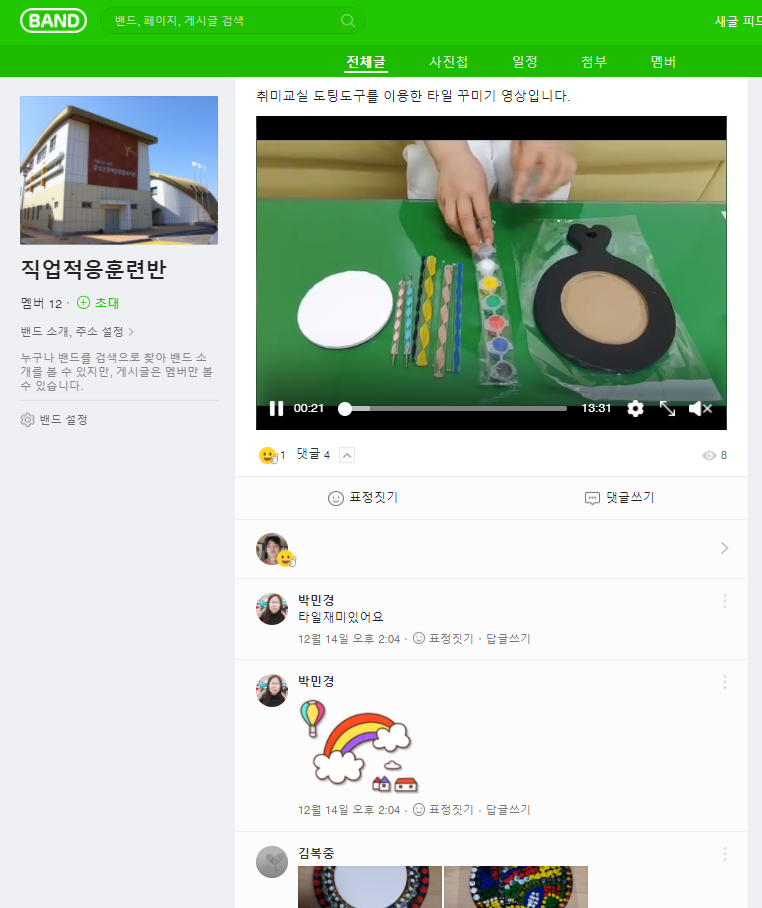Image resolution: width=762 pixels, height=908 pixels.
Task: Pause the tile decorating video
Action: point(276,408)
